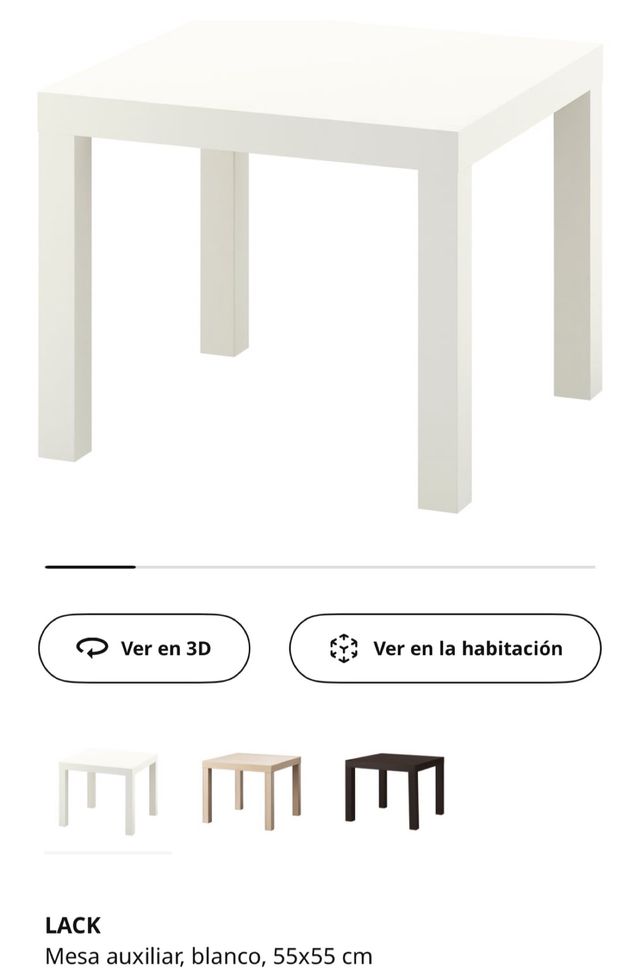Tap the Ver en 3D button

(144, 648)
